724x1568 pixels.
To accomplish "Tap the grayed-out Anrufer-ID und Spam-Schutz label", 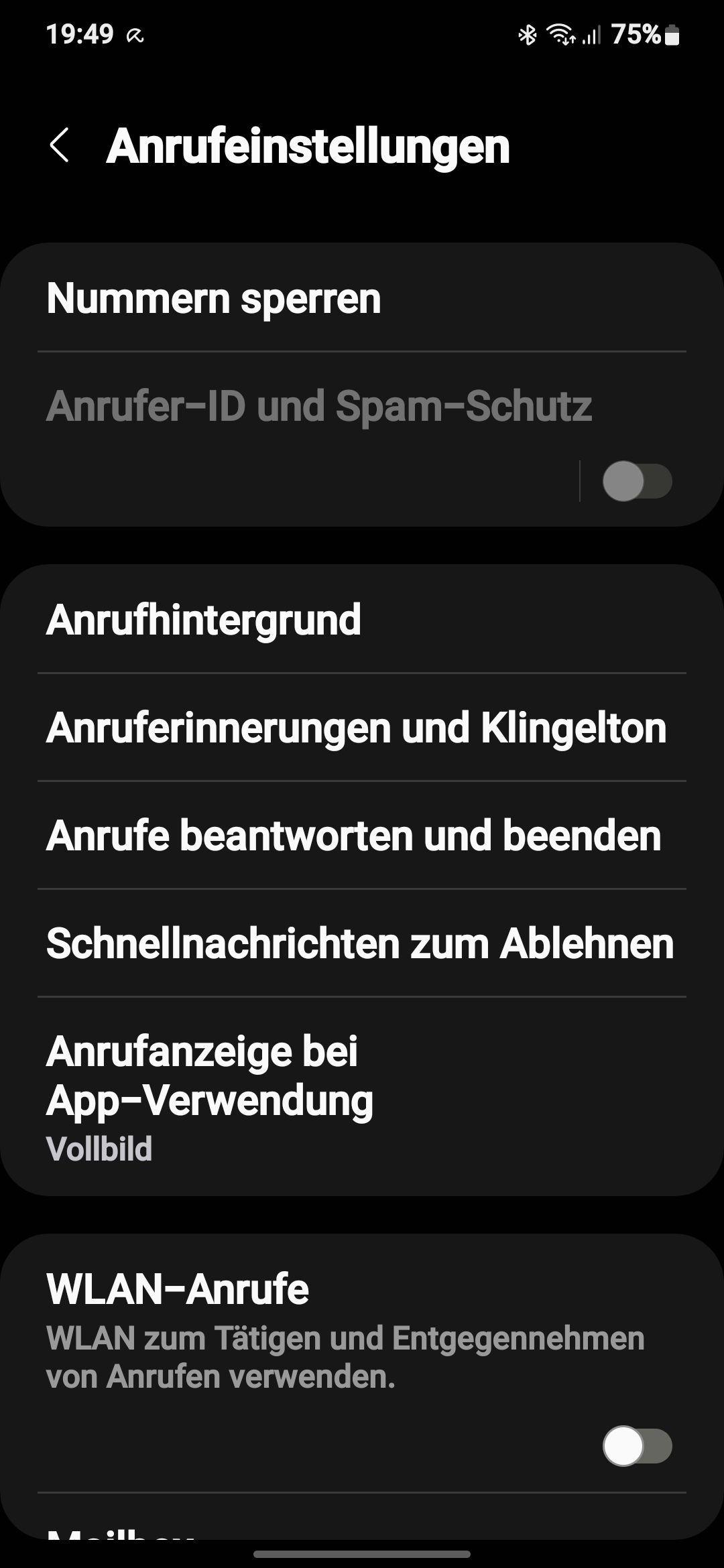I will pos(320,405).
